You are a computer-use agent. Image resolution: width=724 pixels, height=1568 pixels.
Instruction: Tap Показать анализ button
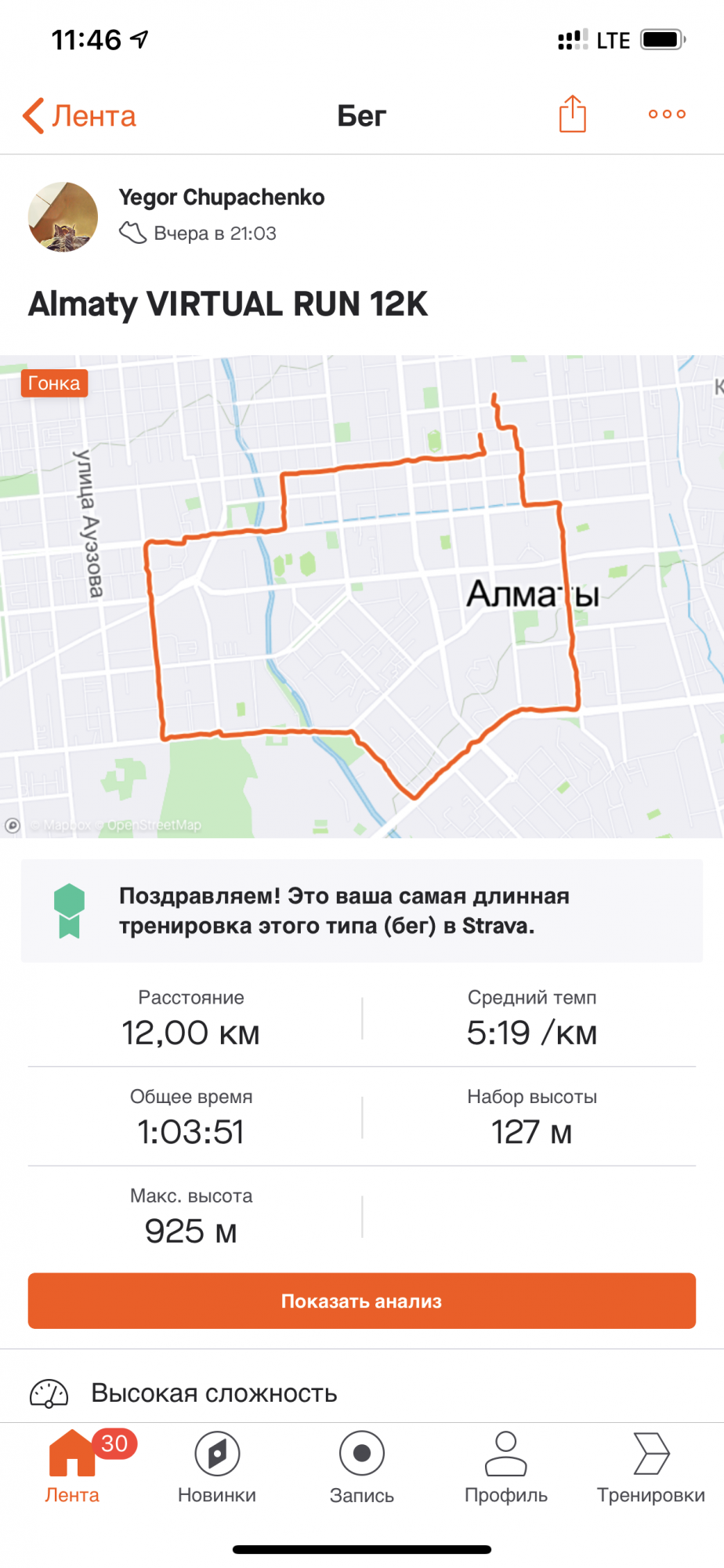pos(362,1301)
